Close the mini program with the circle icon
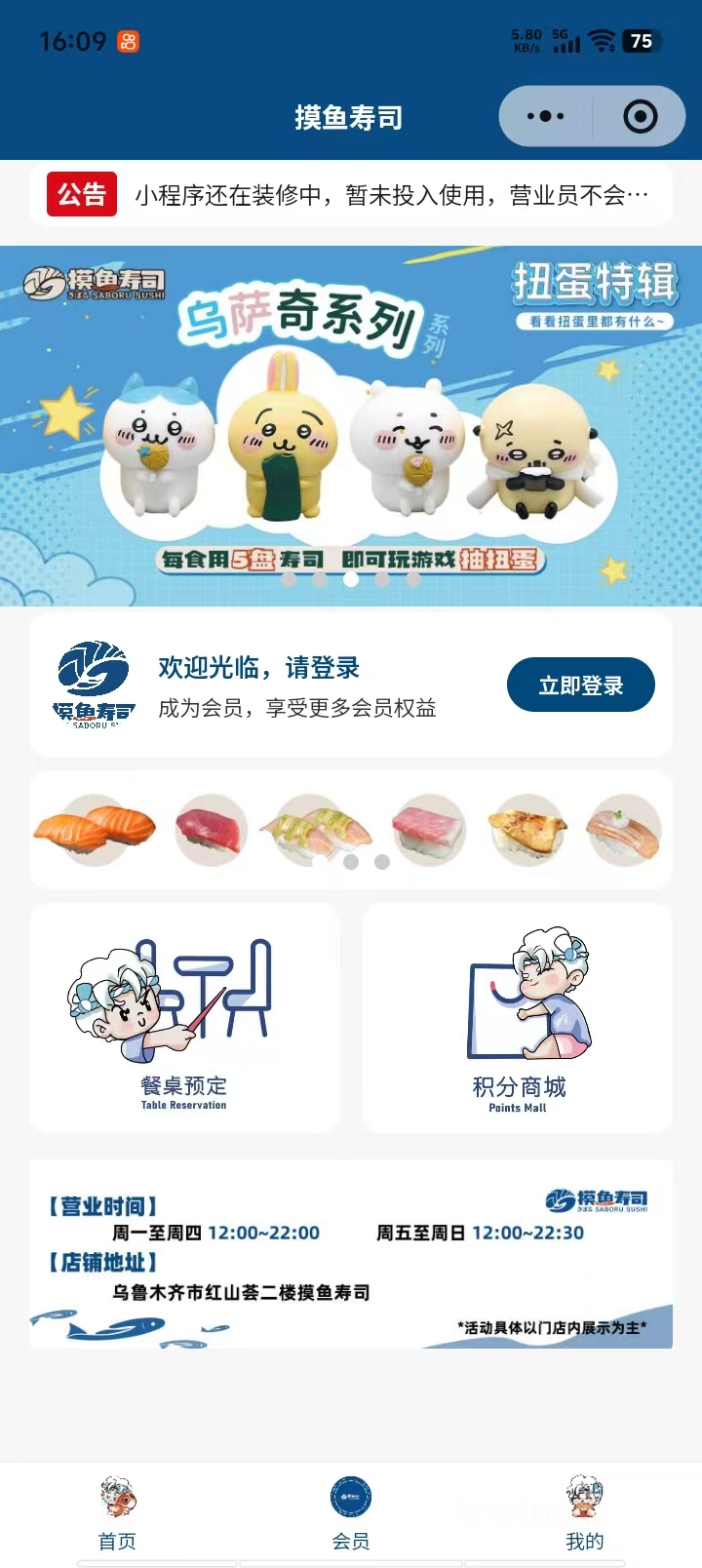Image resolution: width=702 pixels, height=1568 pixels. pos(640,117)
